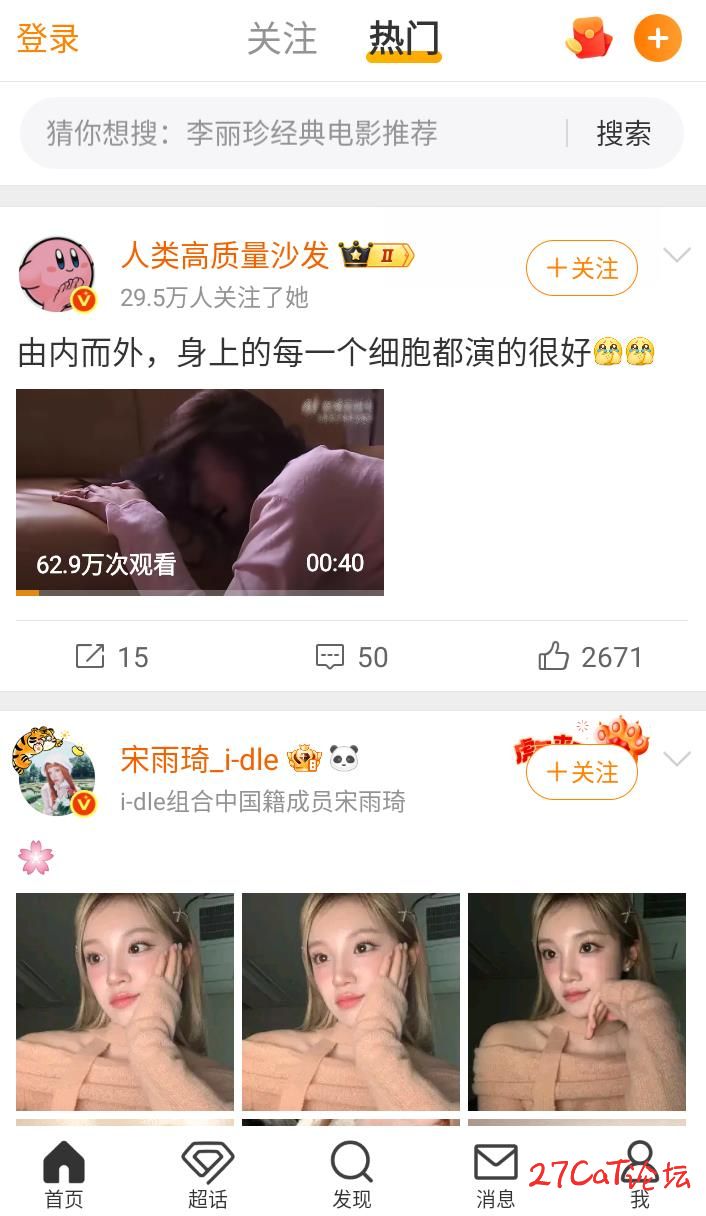Viewport: 706px width, 1216px height.
Task: Like the post with 2671 likes
Action: [x=590, y=657]
